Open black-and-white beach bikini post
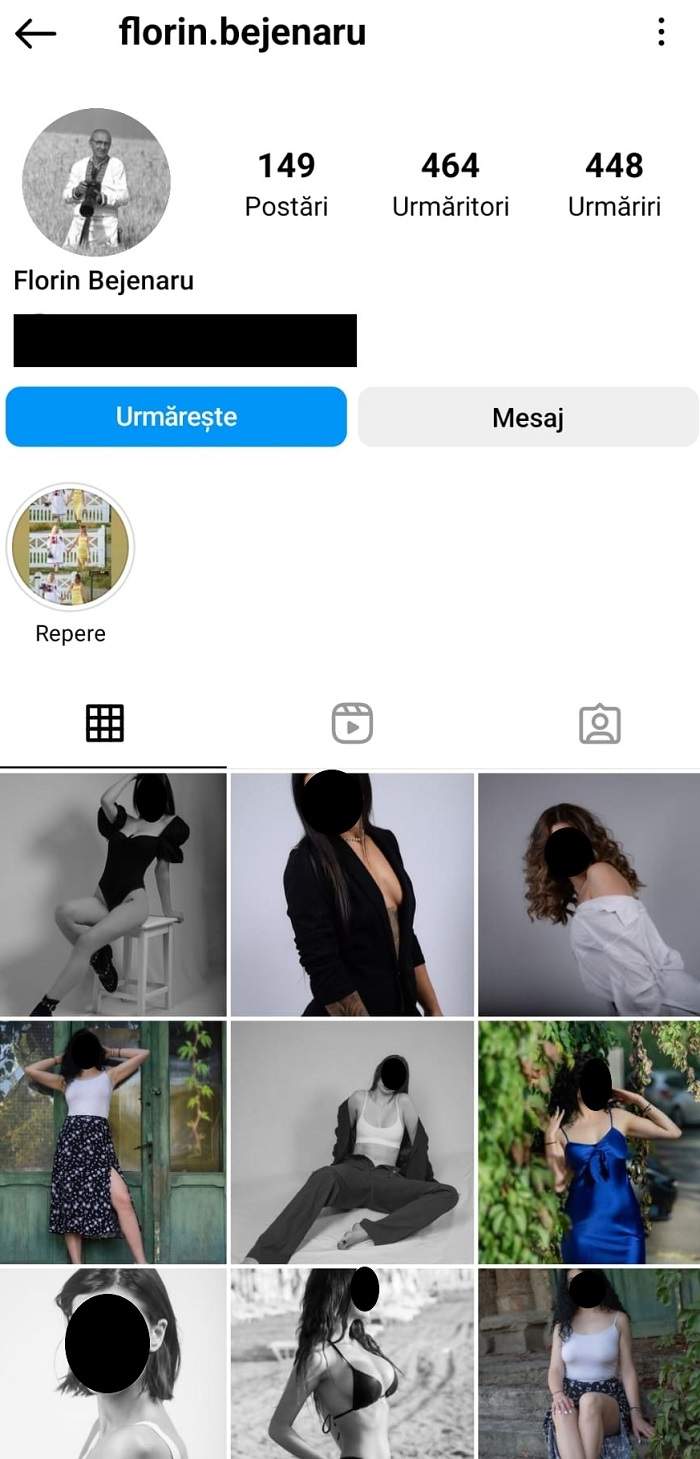Screen dimensions: 700x1459 [x=352, y=1363]
